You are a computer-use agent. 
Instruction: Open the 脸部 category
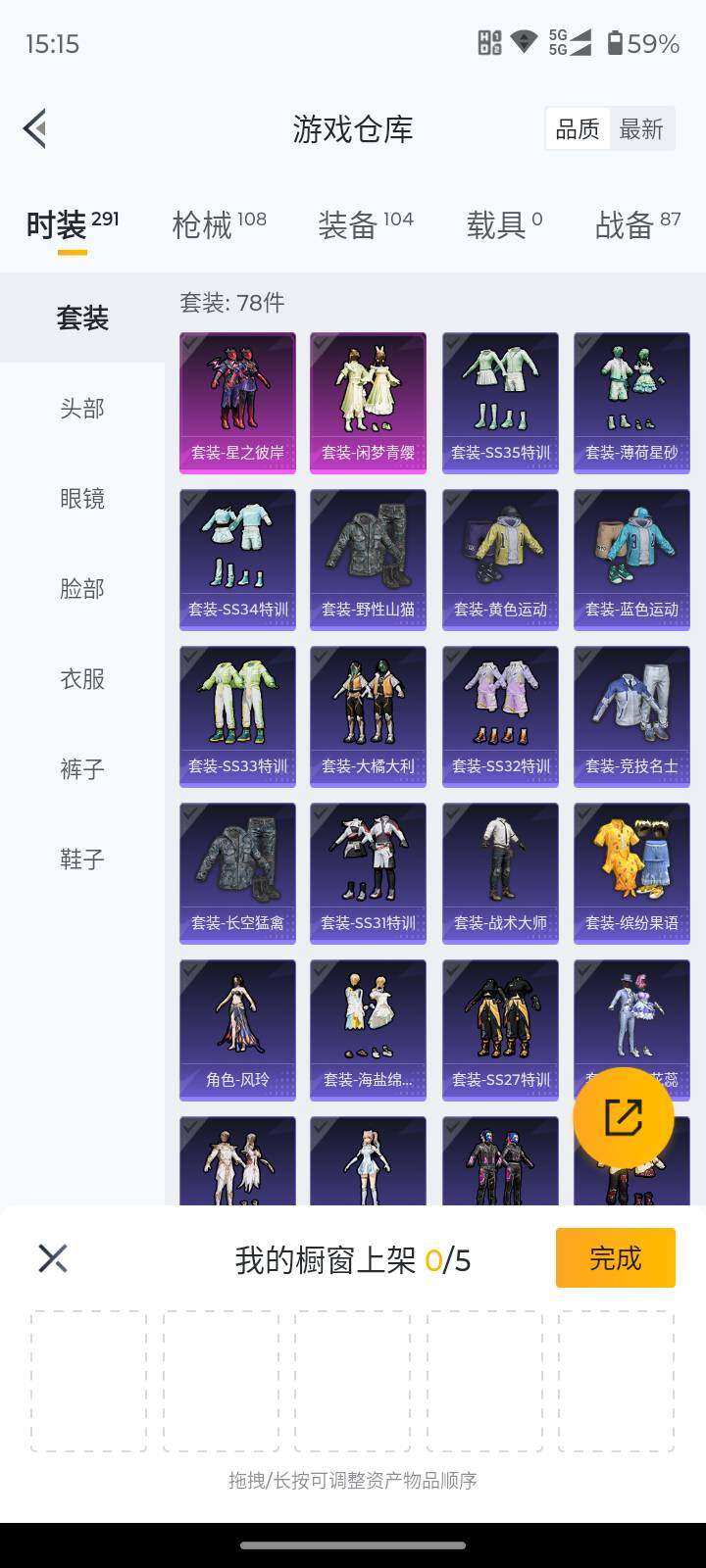point(81,589)
